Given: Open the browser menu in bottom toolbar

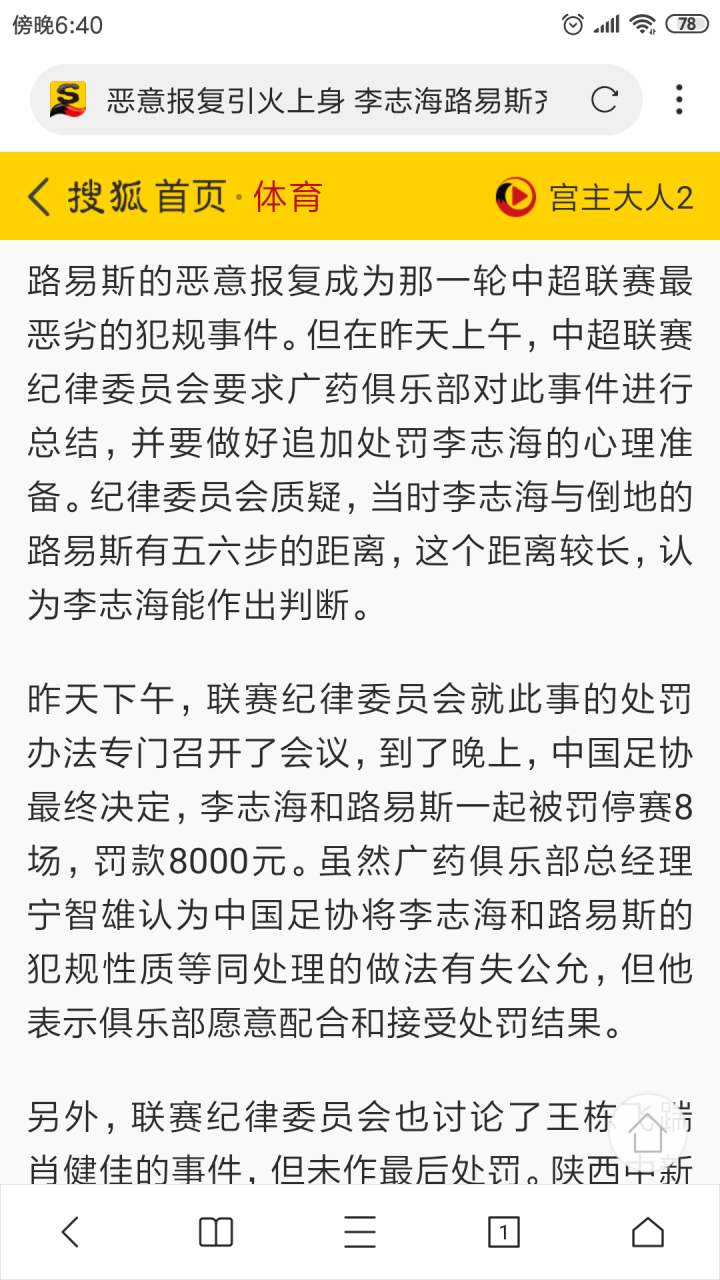Looking at the screenshot, I should [360, 1232].
